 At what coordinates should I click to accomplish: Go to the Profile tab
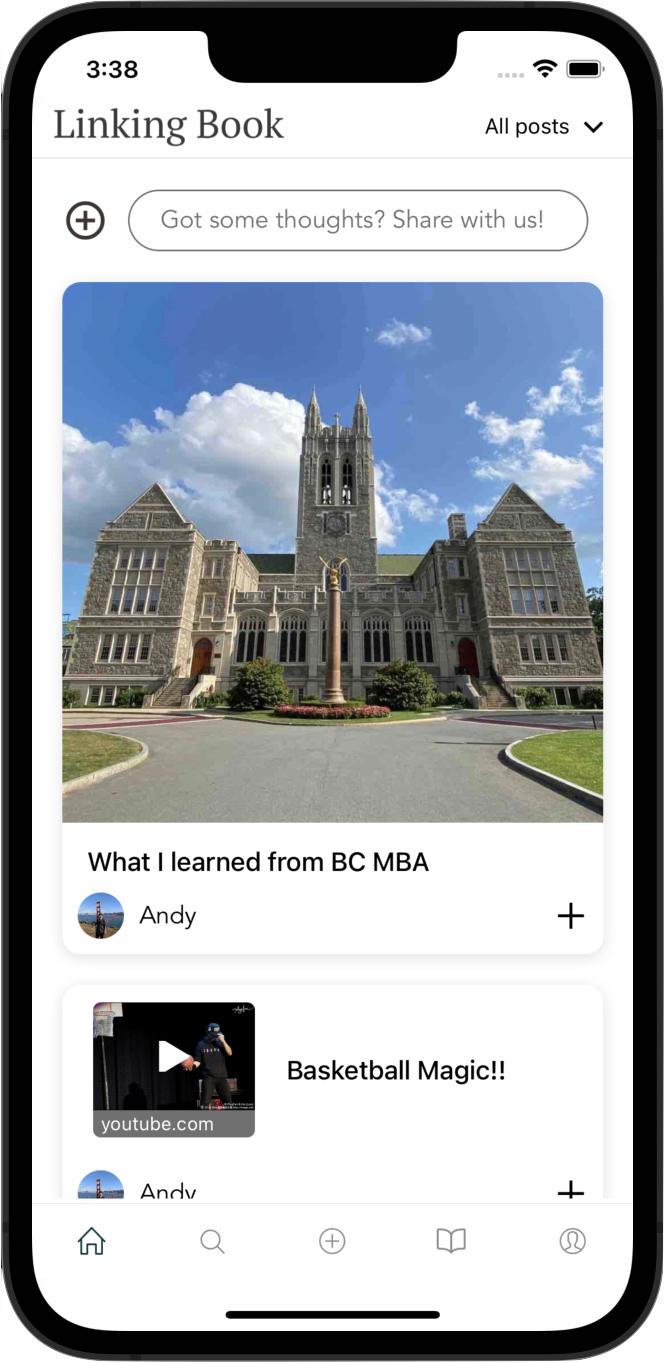coord(572,1241)
